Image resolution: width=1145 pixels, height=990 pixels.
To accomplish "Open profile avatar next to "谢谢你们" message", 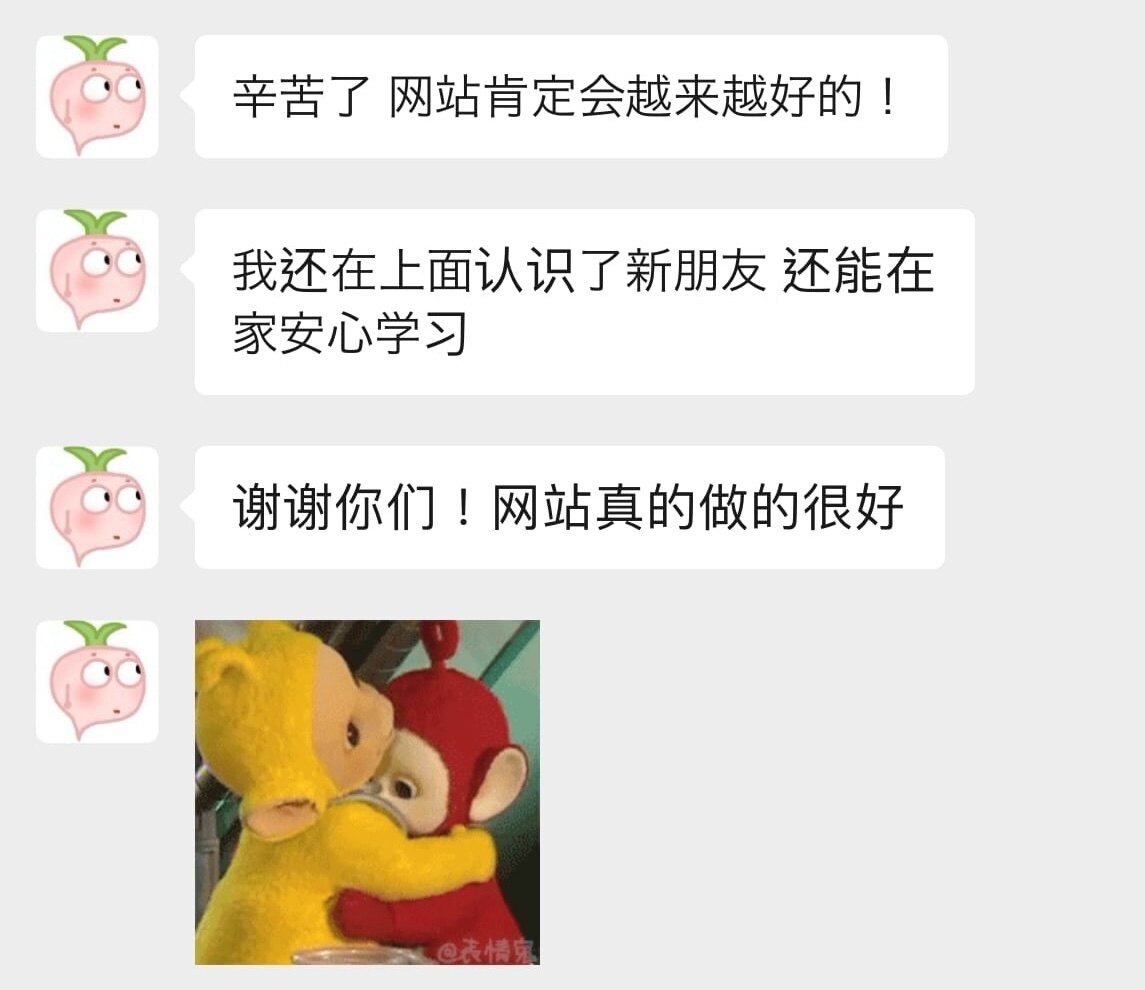I will pyautogui.click(x=97, y=507).
